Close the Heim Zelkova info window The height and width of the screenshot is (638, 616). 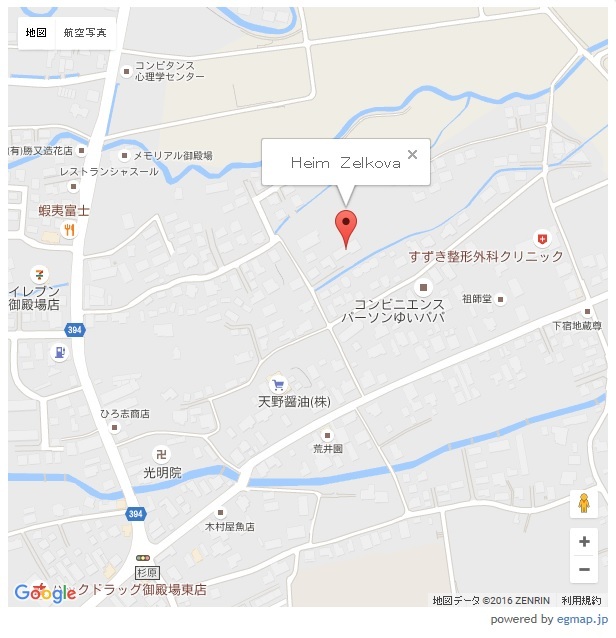412,155
